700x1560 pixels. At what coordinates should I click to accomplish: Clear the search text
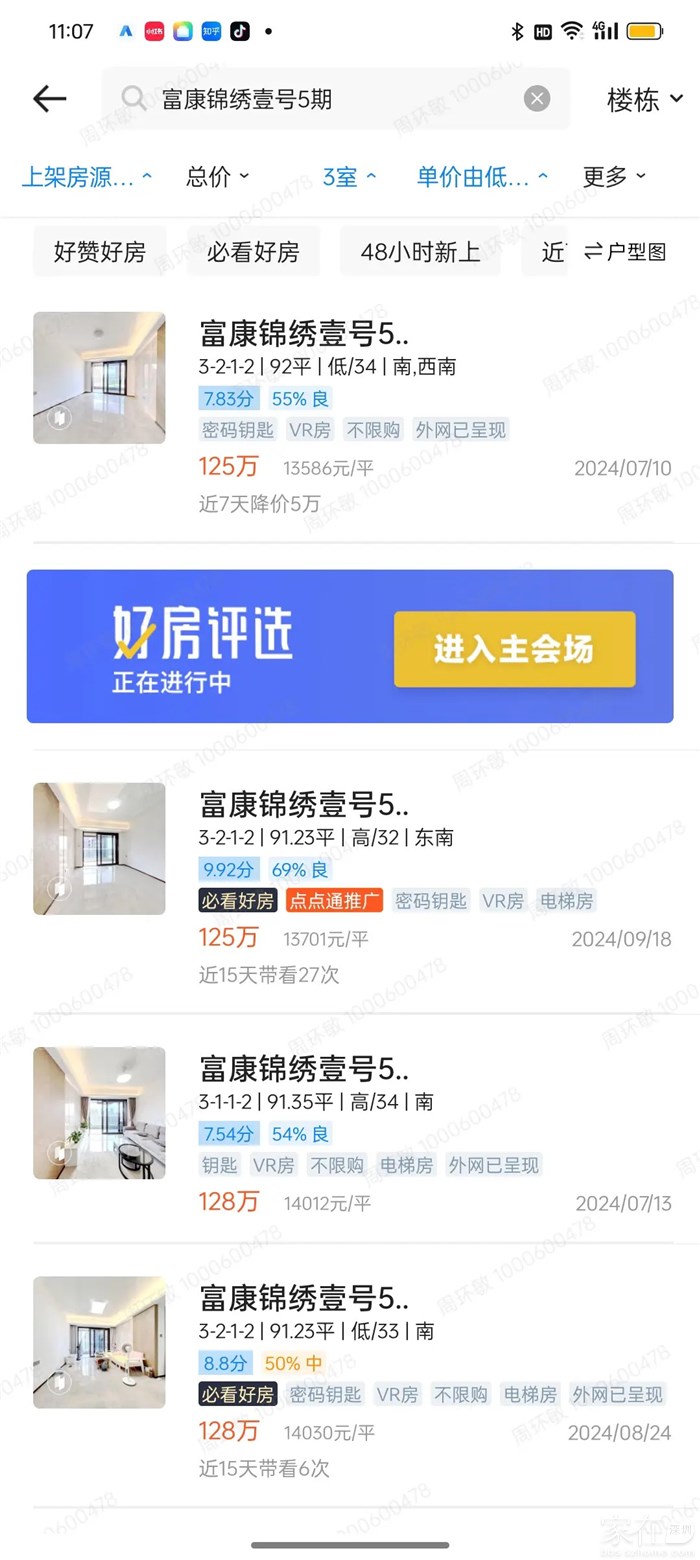point(537,98)
